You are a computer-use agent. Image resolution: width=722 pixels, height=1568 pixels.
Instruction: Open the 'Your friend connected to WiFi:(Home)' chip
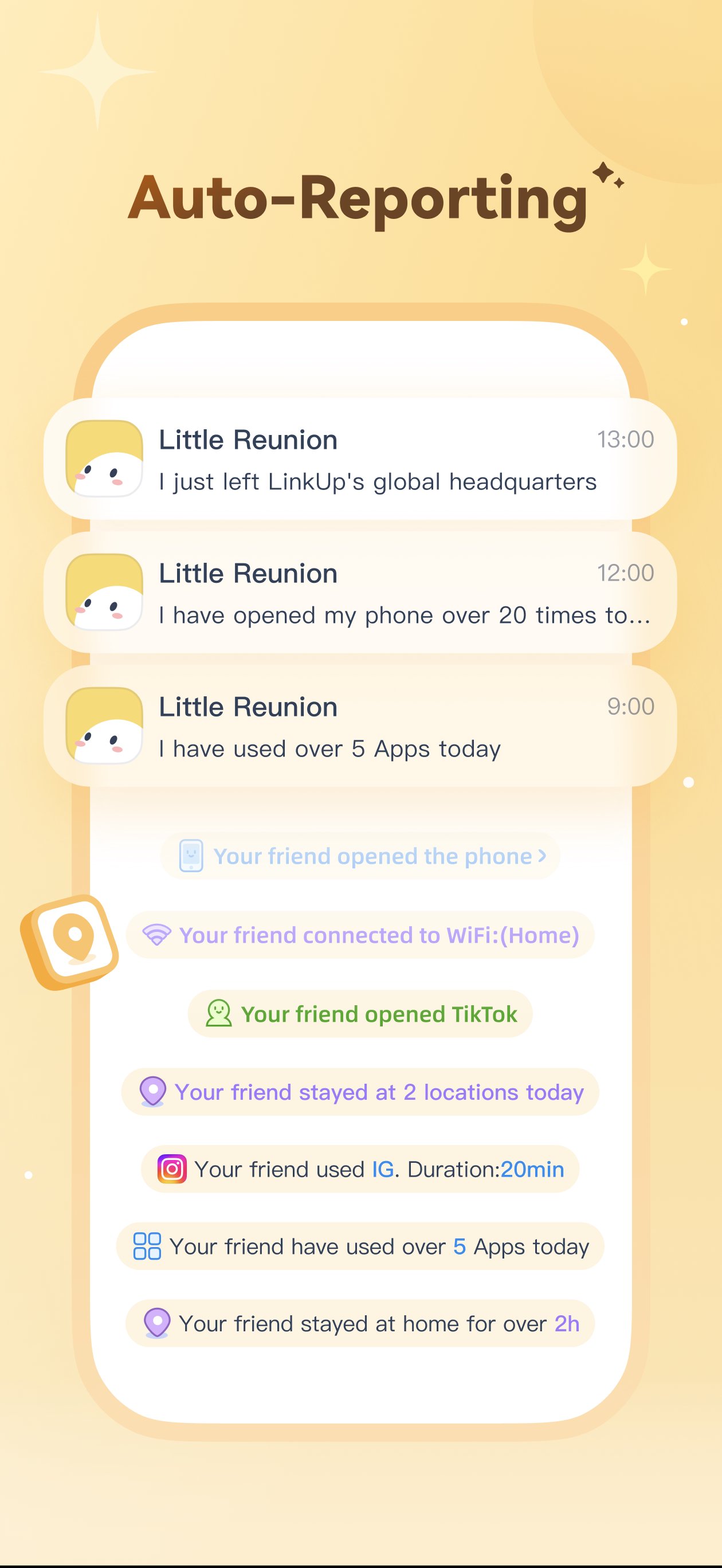[361, 935]
